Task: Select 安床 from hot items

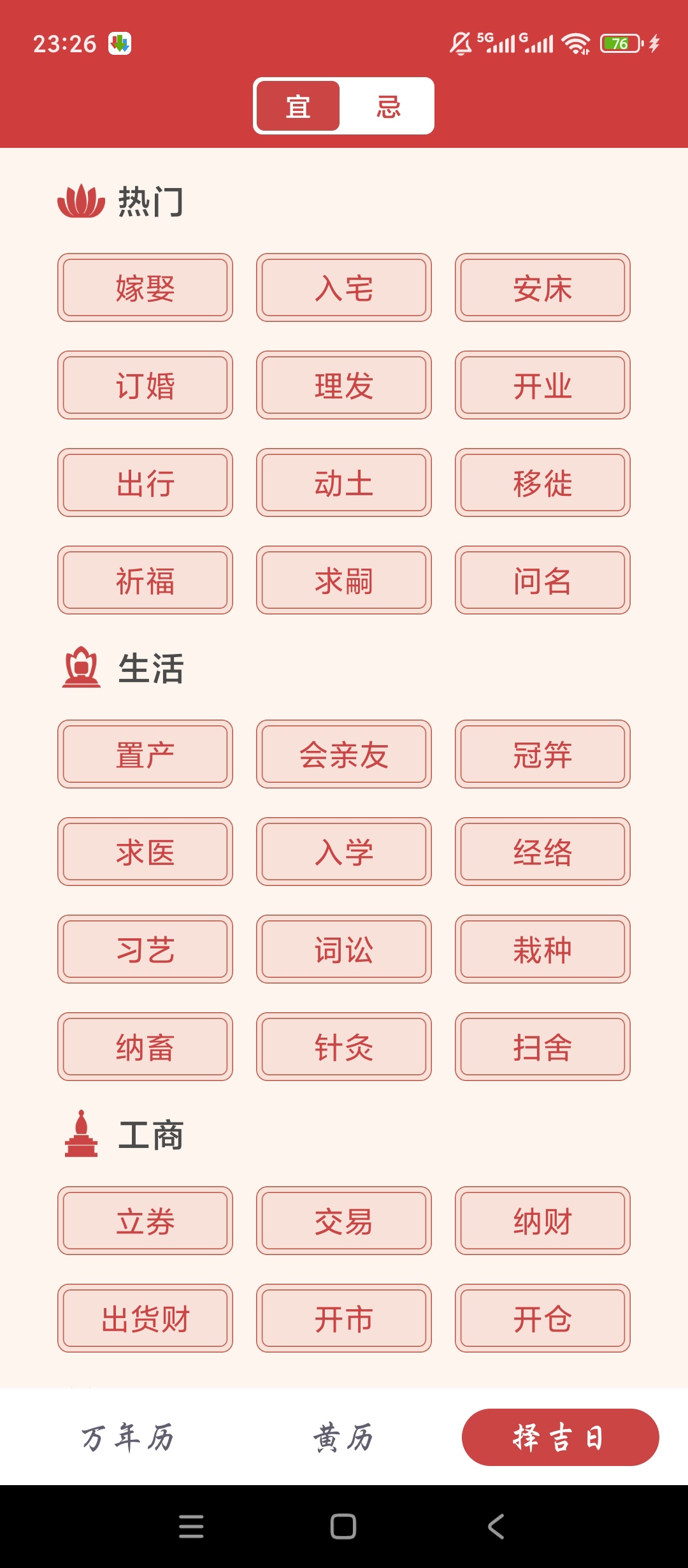Action: click(x=543, y=287)
